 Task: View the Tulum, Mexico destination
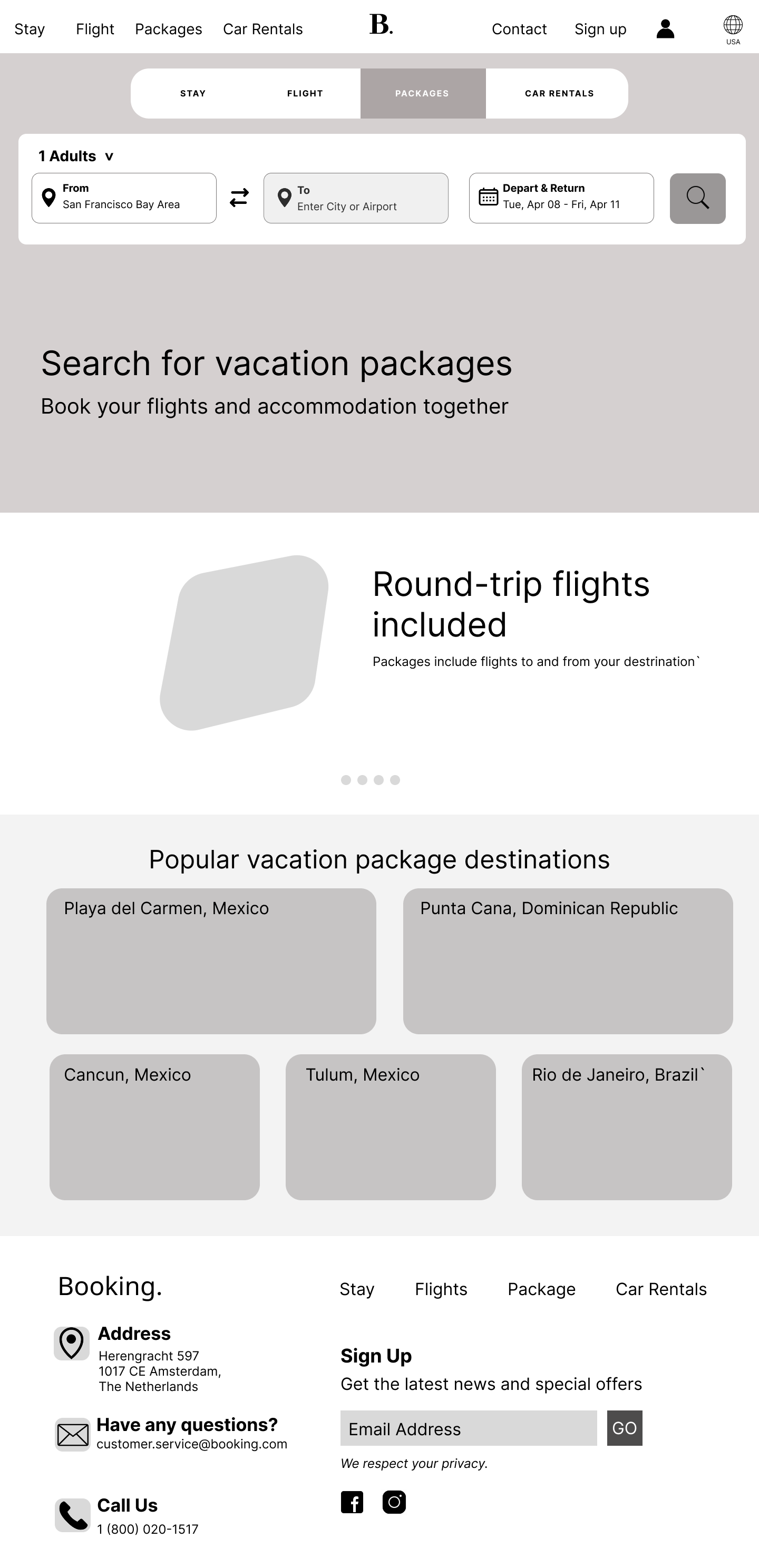(x=391, y=1128)
